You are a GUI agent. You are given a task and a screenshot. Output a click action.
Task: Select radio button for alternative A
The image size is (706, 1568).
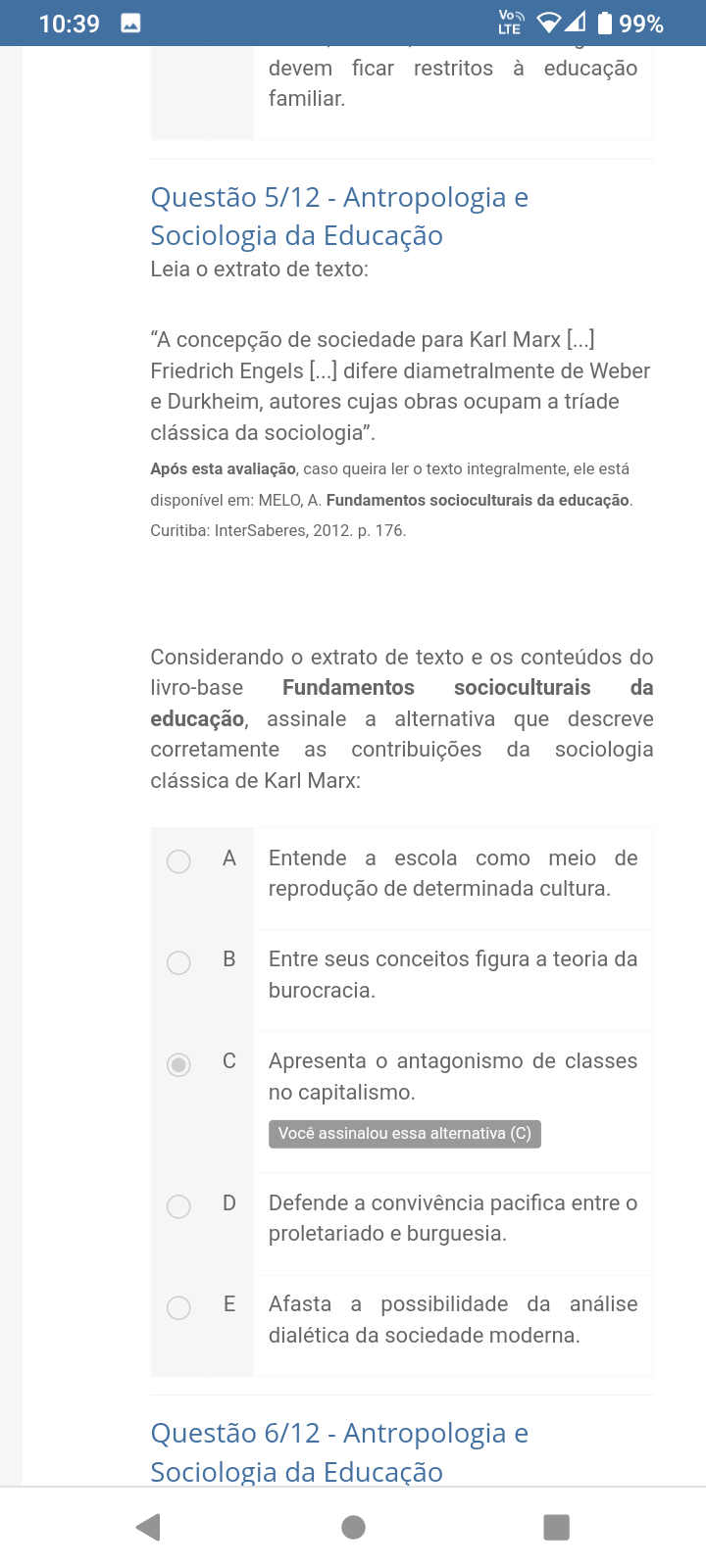click(178, 861)
